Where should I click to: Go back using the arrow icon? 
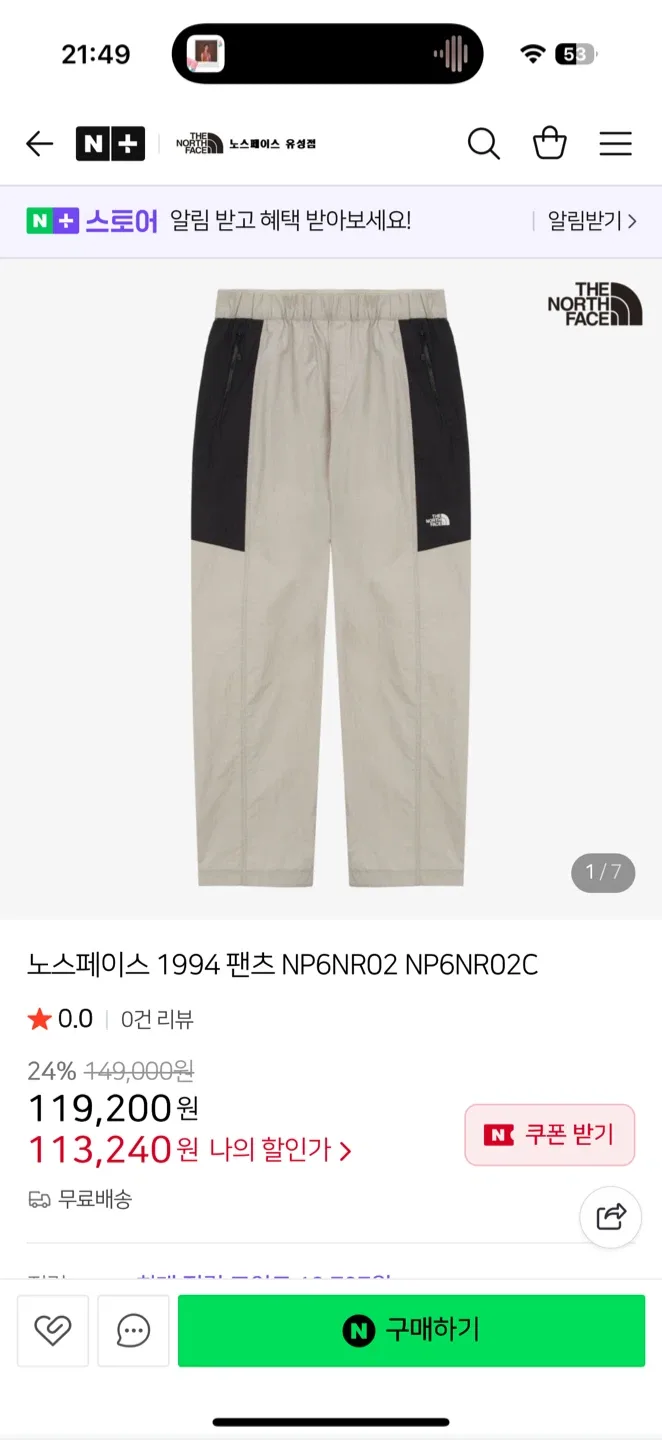[x=39, y=144]
